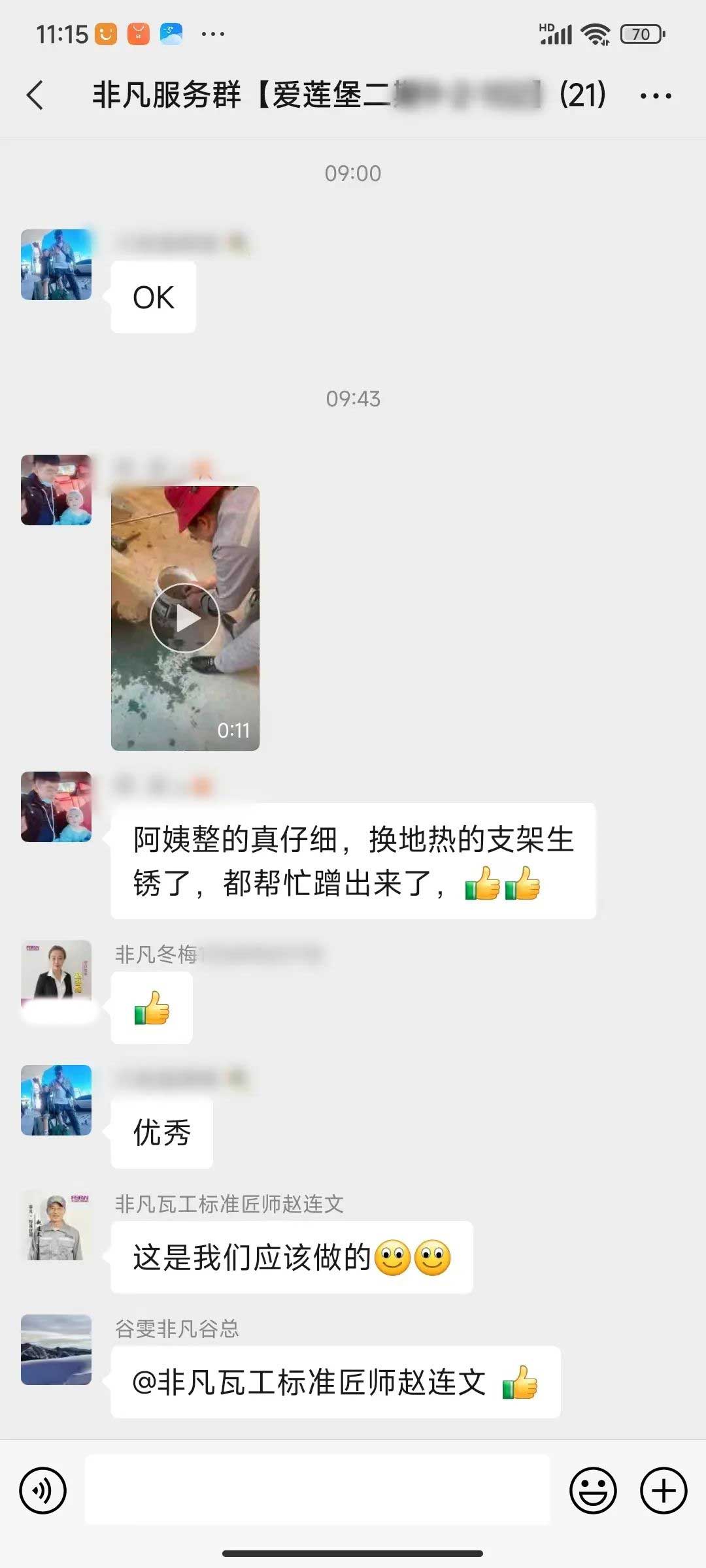Open 谷雯非凡谷总's profile picture
Screen dimensions: 706x1568
point(56,1350)
